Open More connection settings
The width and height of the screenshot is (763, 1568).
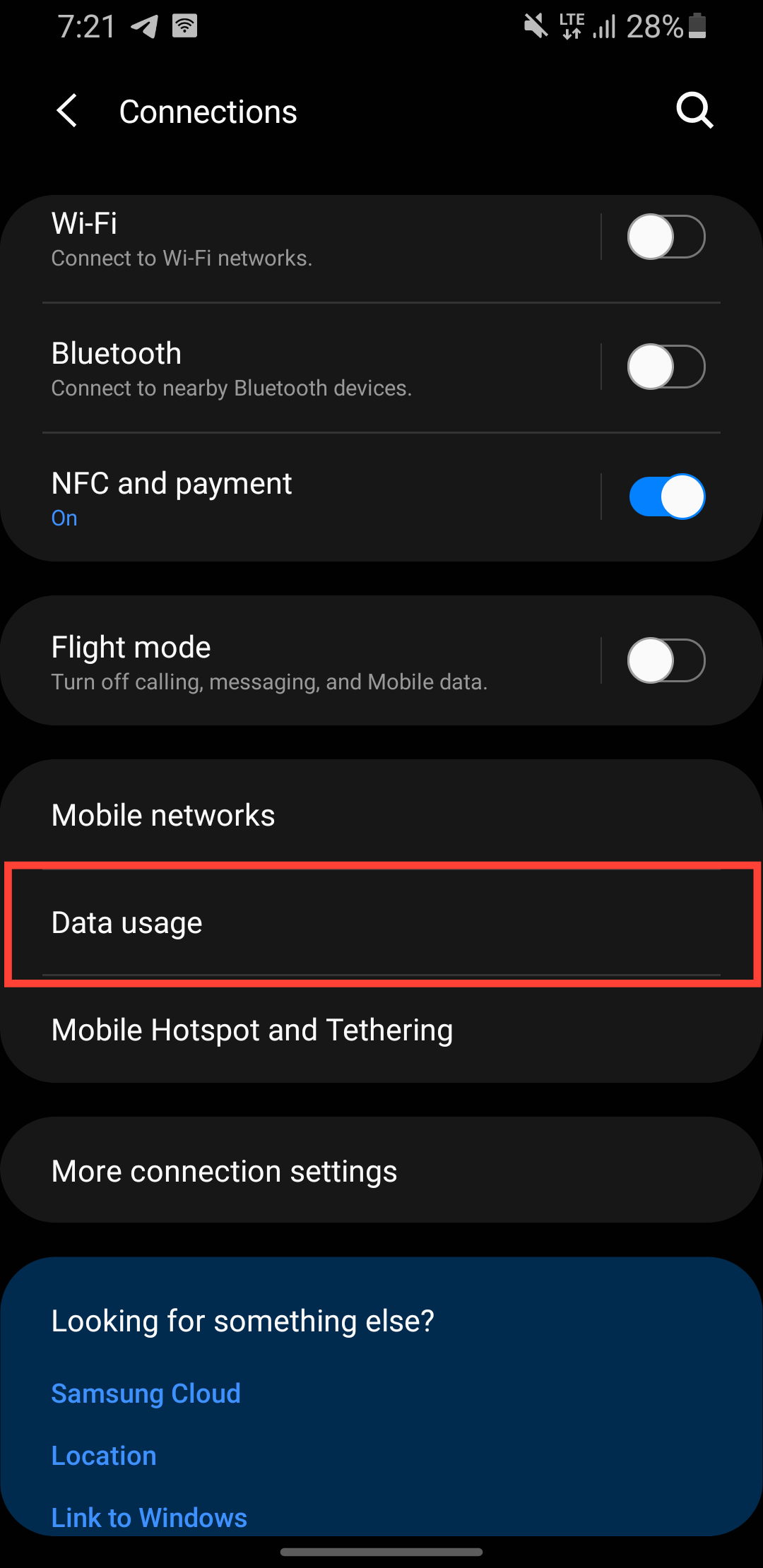pos(381,1170)
